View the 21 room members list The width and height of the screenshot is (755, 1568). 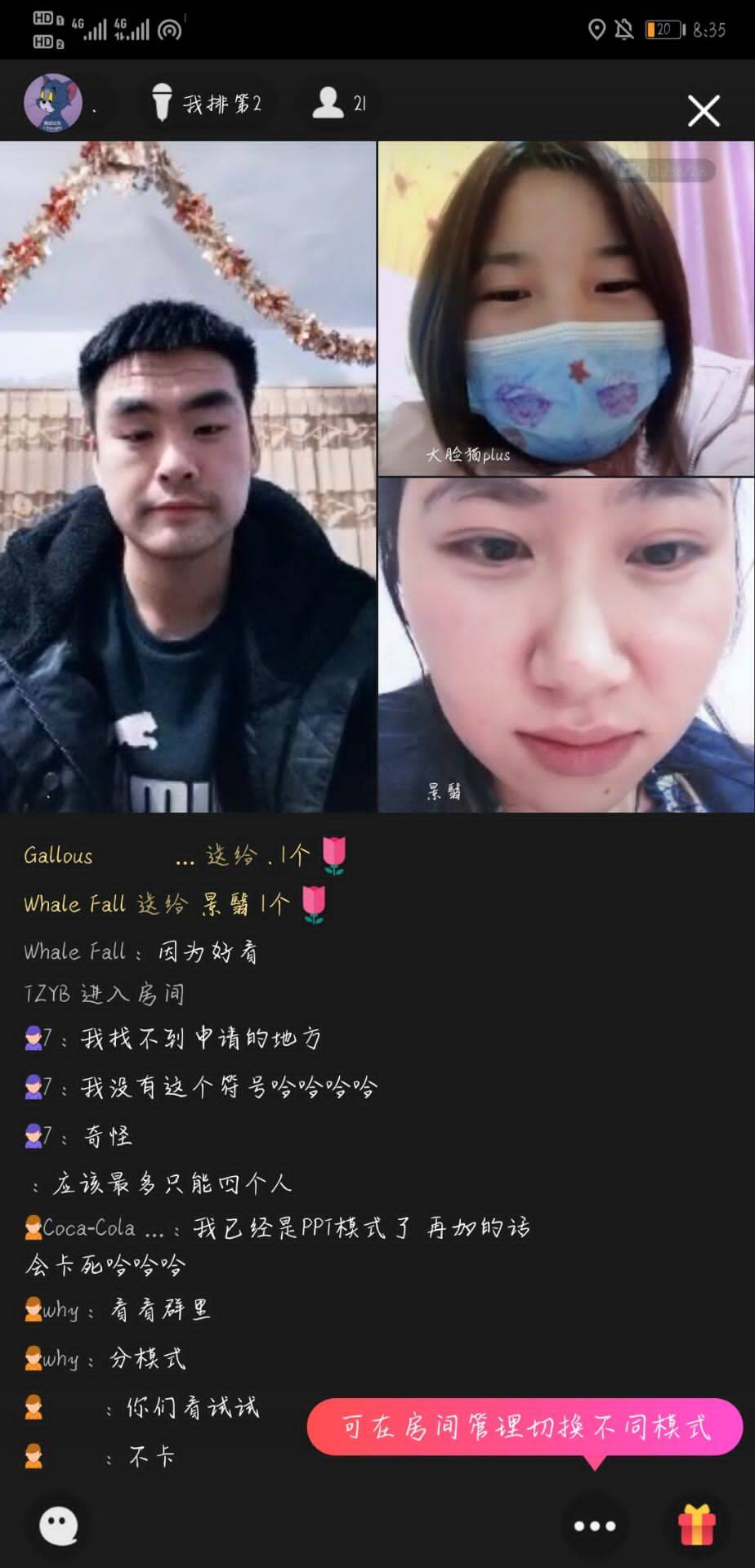pyautogui.click(x=339, y=104)
